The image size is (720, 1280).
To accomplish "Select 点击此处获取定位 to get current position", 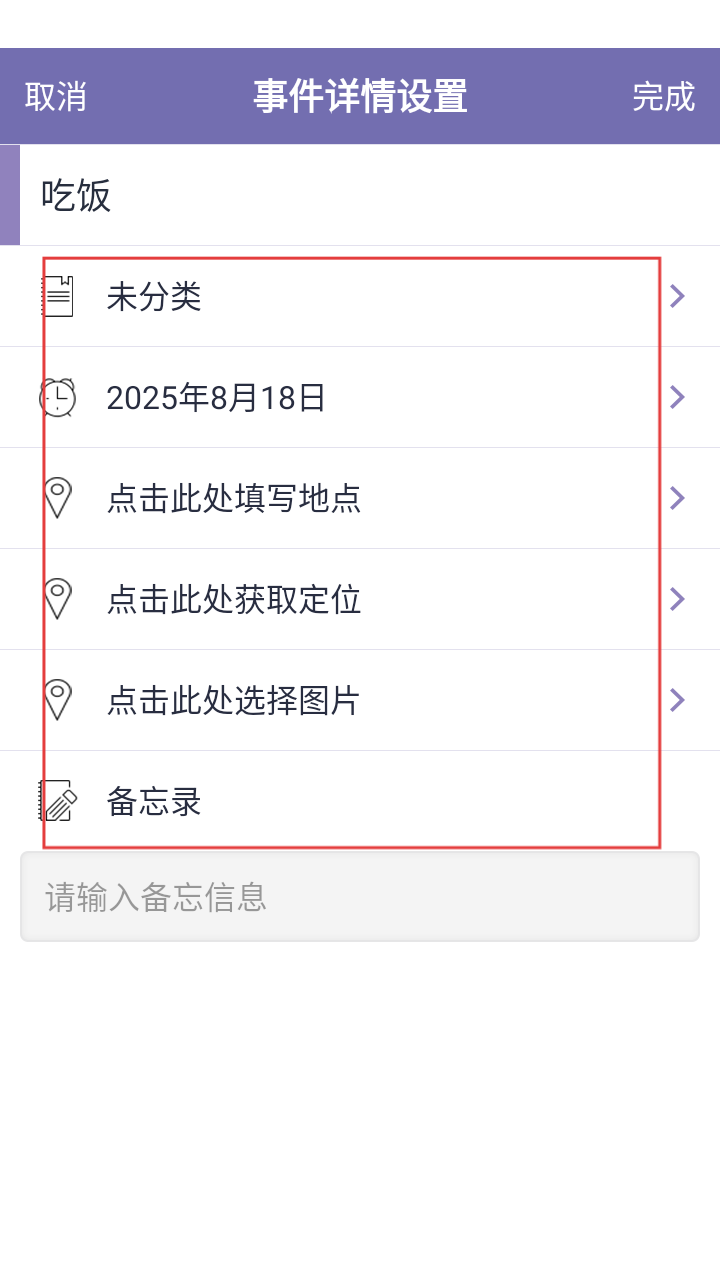I will click(360, 599).
